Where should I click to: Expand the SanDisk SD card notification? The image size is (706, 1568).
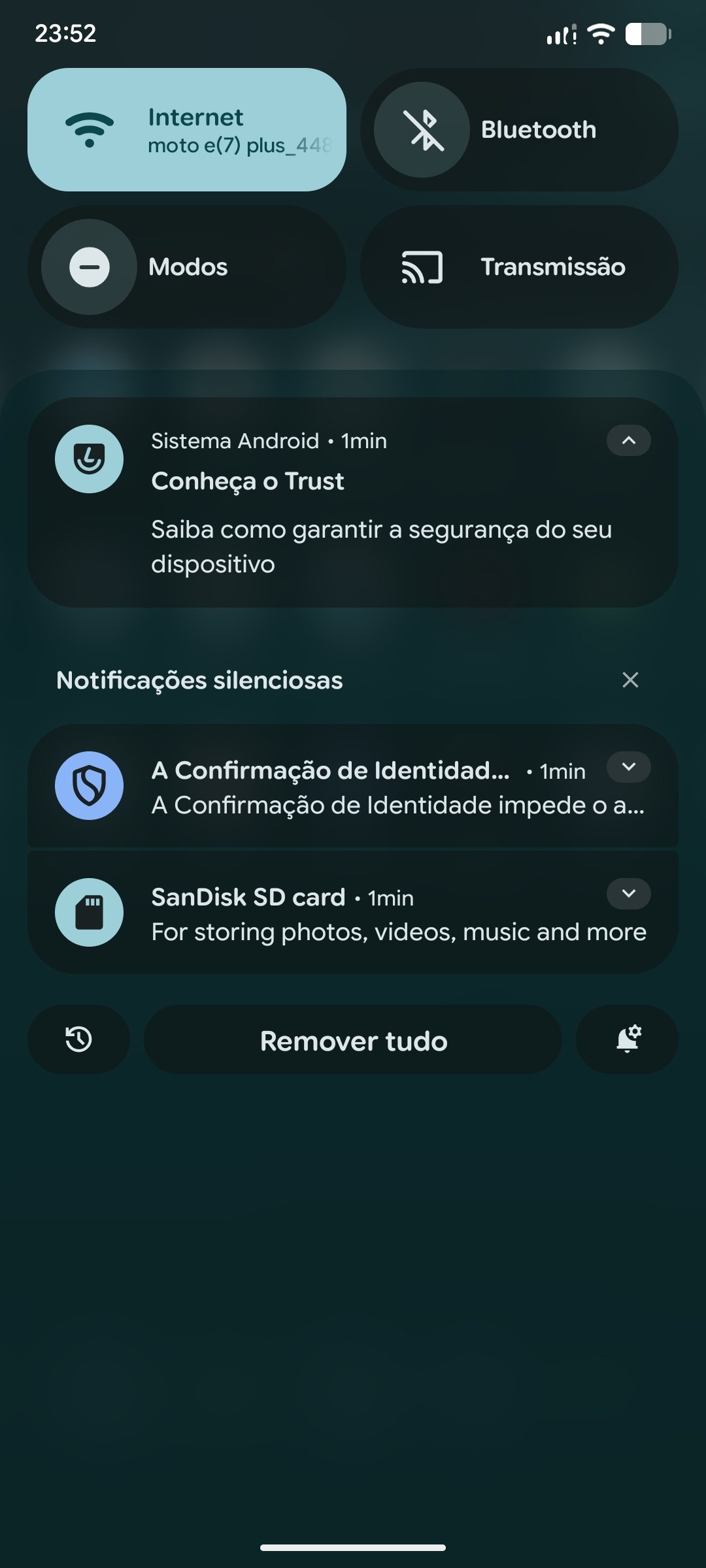click(x=629, y=894)
